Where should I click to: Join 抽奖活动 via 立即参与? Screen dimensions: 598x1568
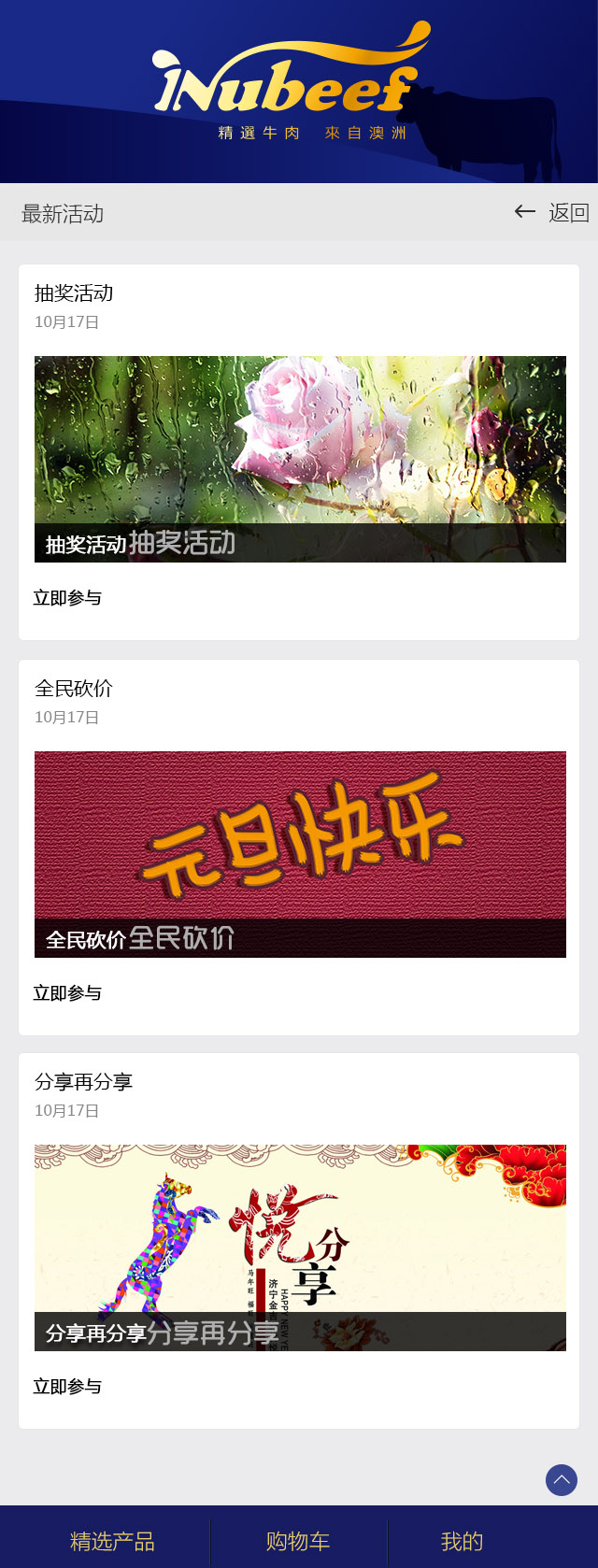click(x=67, y=598)
